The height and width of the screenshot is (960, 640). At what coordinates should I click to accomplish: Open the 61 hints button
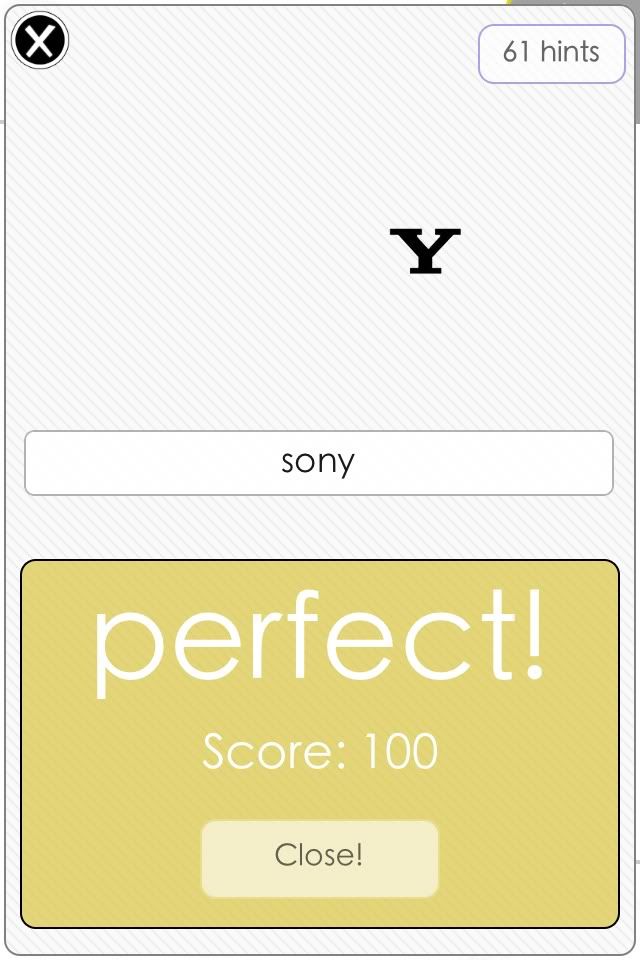[551, 53]
